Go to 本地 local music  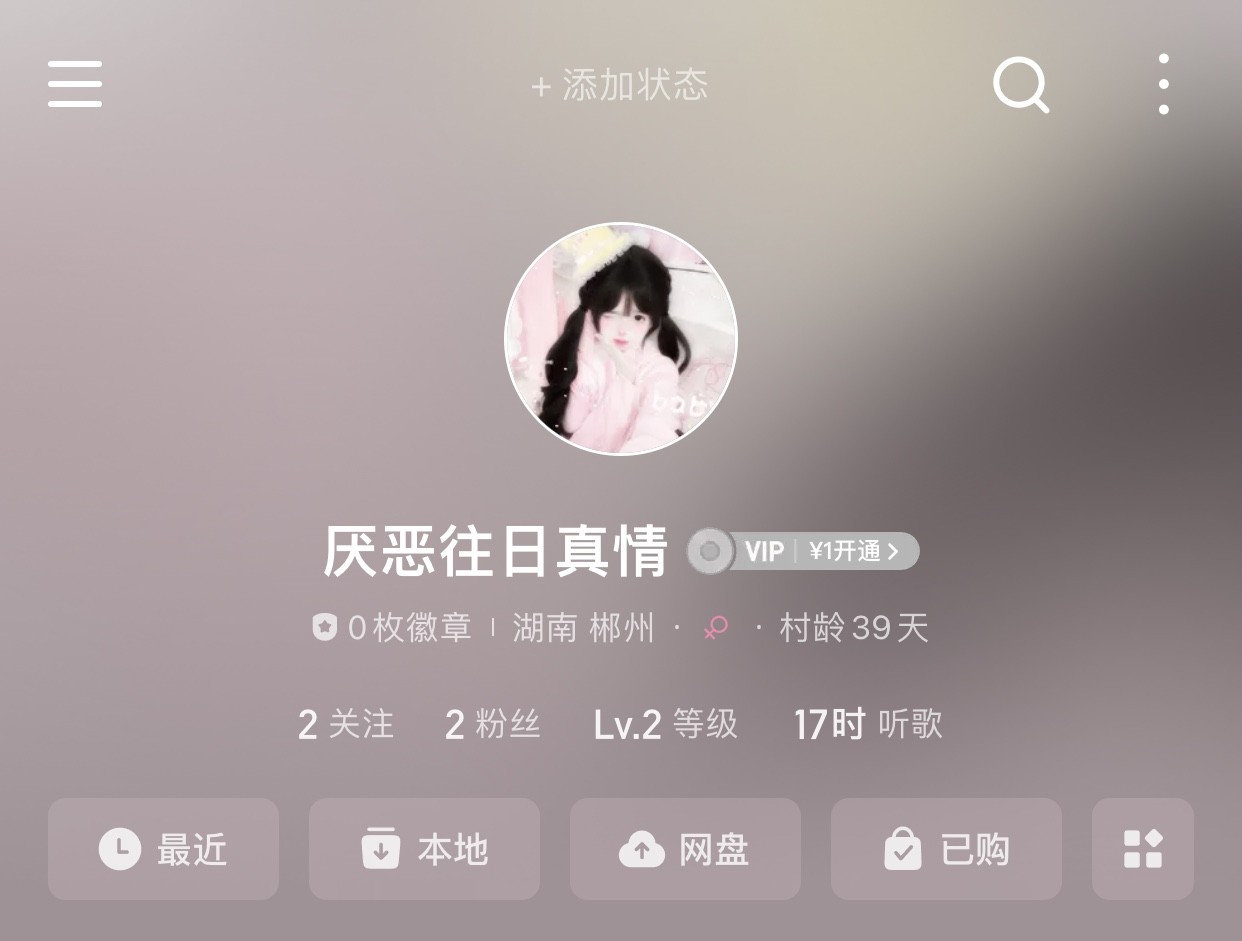point(424,849)
